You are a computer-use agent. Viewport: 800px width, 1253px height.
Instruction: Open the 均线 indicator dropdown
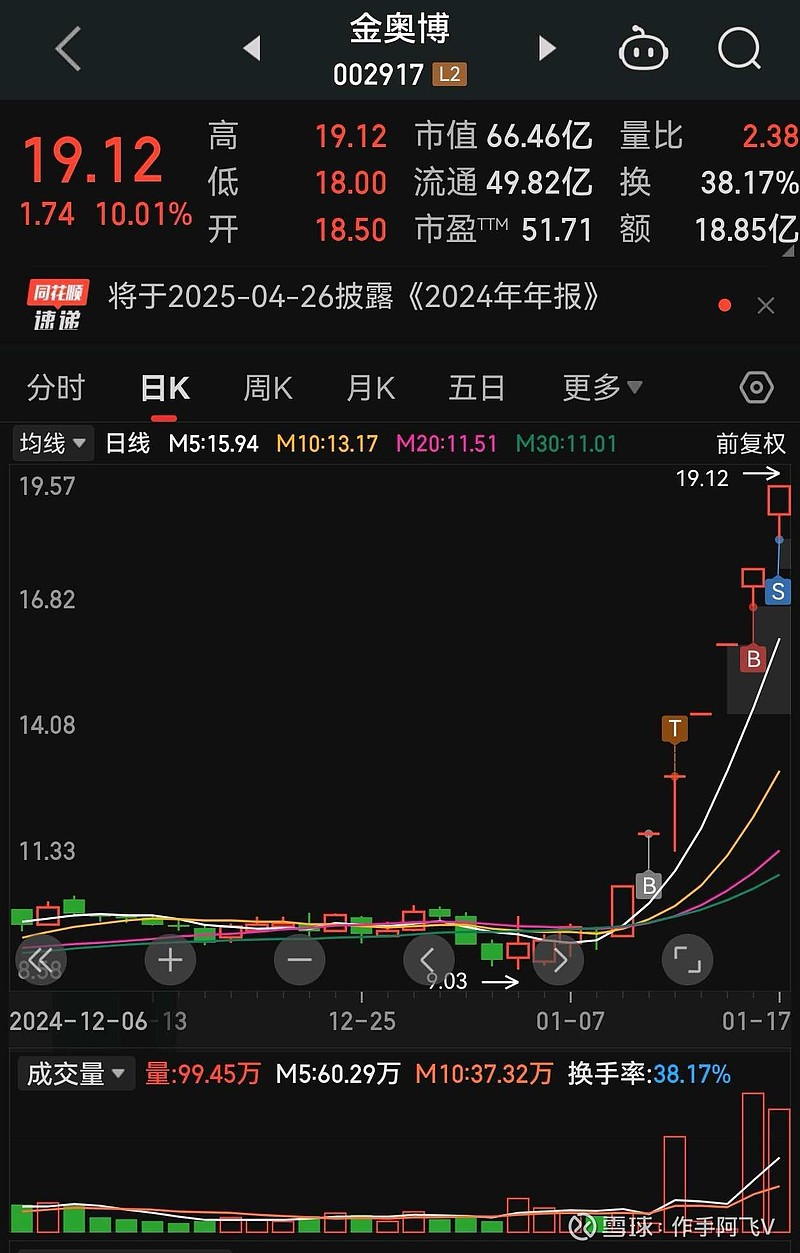(52, 443)
